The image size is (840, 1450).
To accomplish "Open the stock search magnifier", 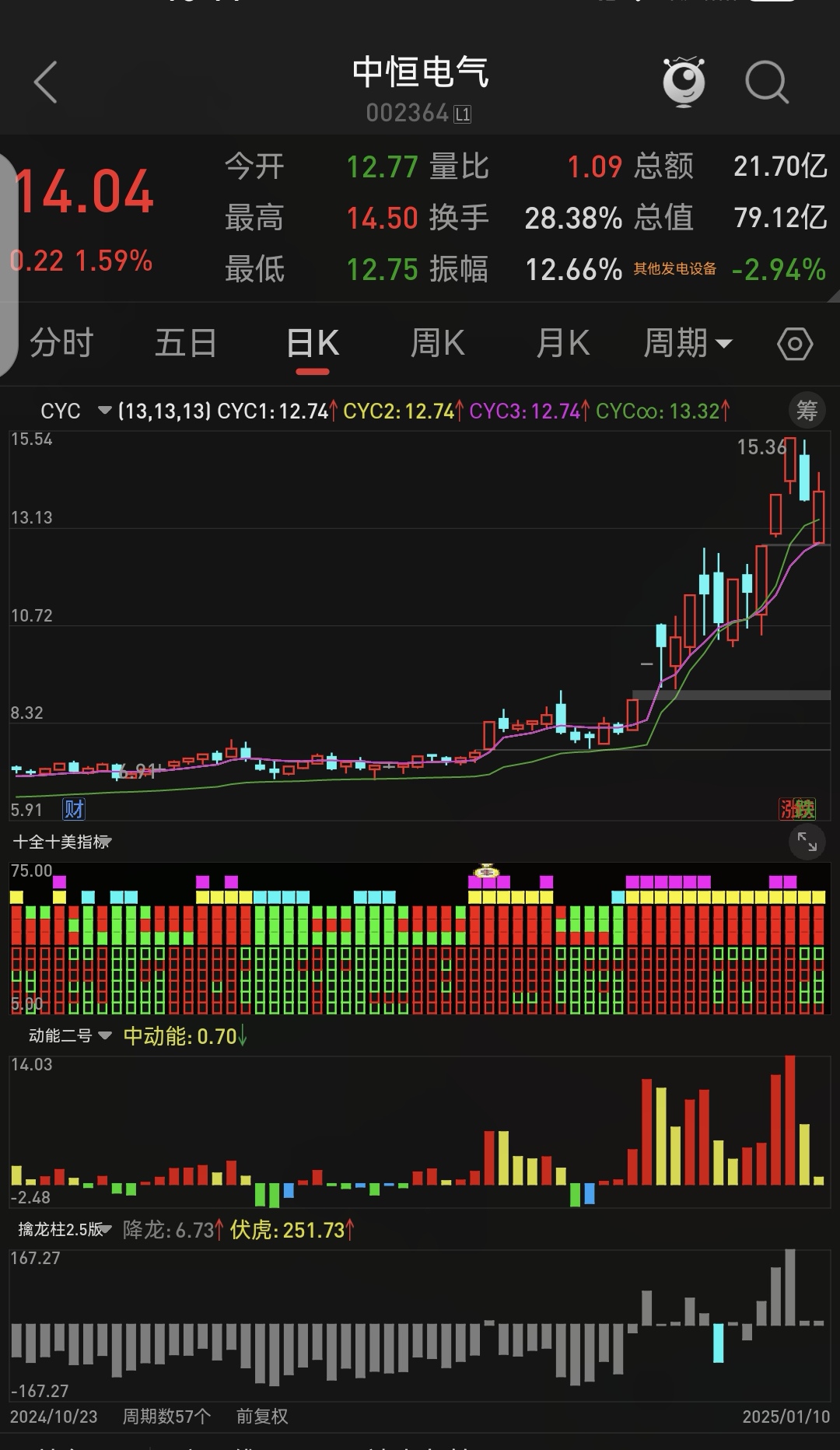I will point(766,82).
